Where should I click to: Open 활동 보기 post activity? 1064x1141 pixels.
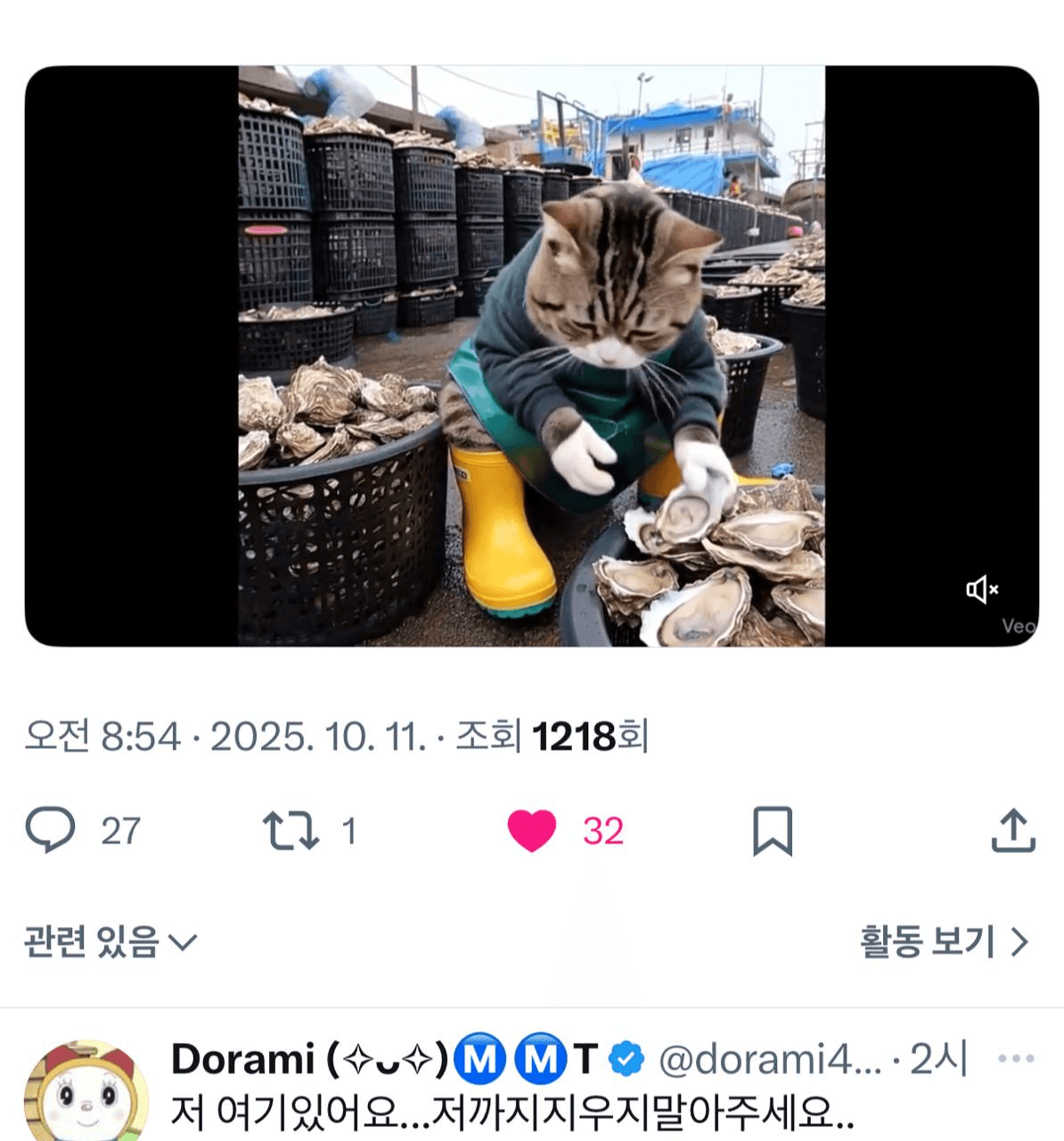click(944, 942)
